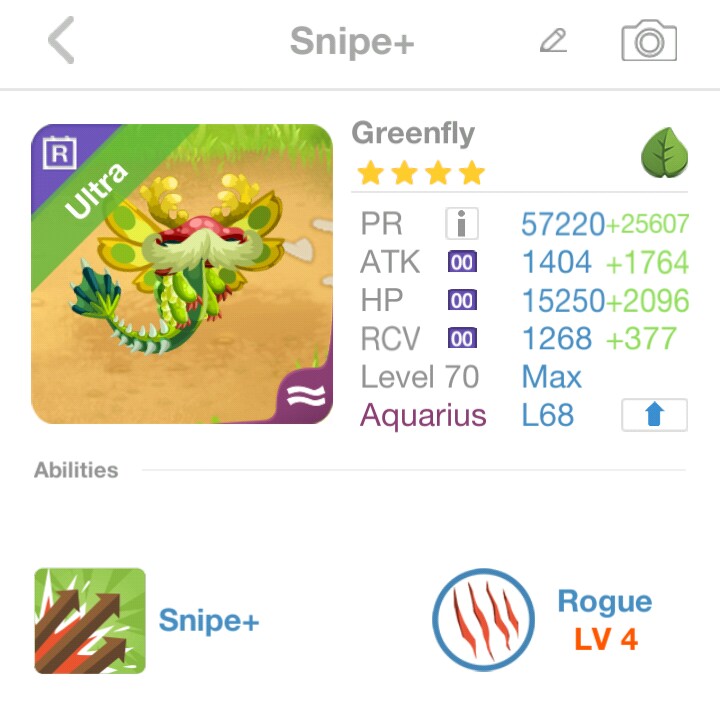Go back with the top arrow

click(x=61, y=42)
